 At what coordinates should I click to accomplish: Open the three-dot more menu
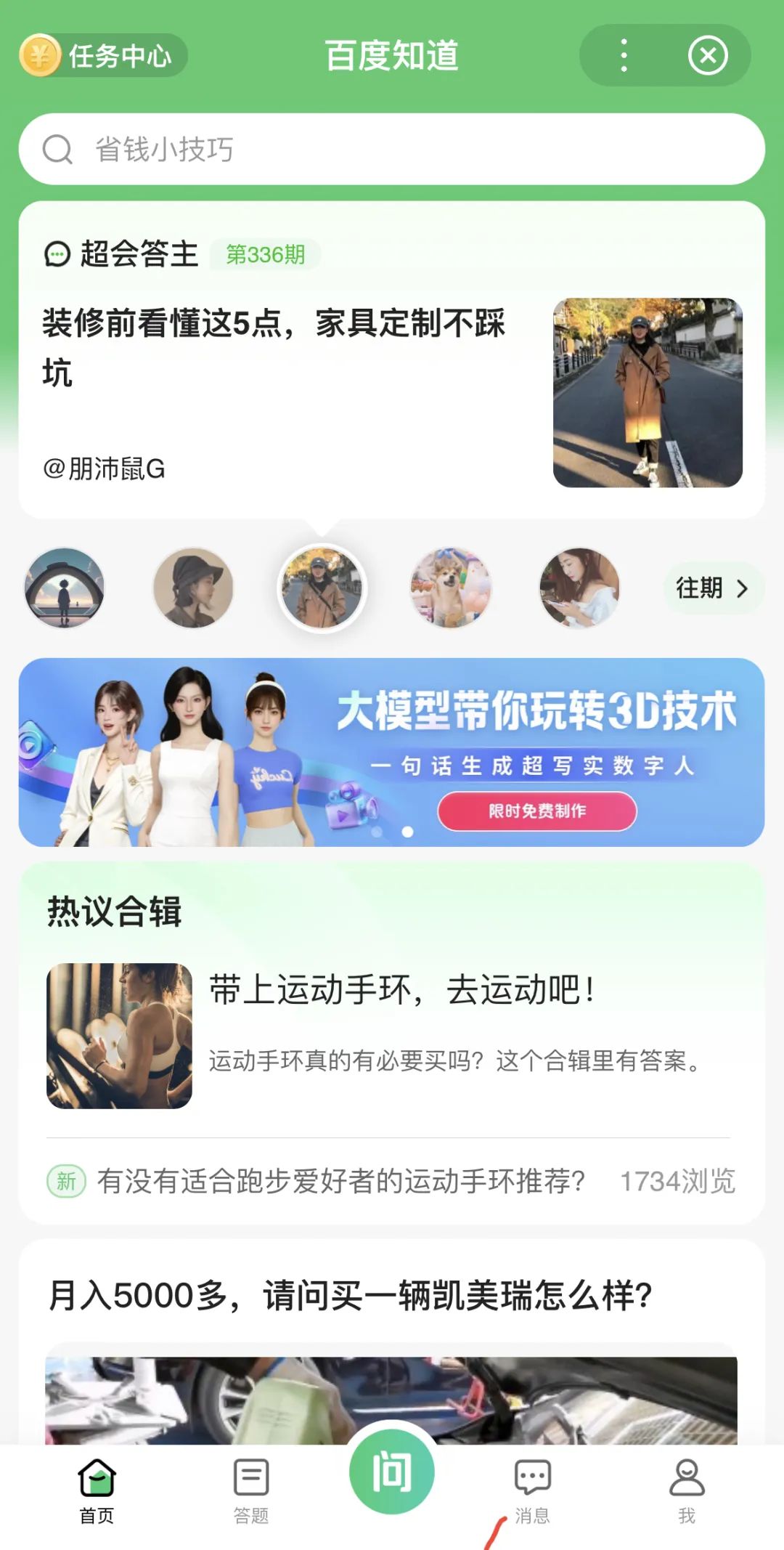click(624, 56)
